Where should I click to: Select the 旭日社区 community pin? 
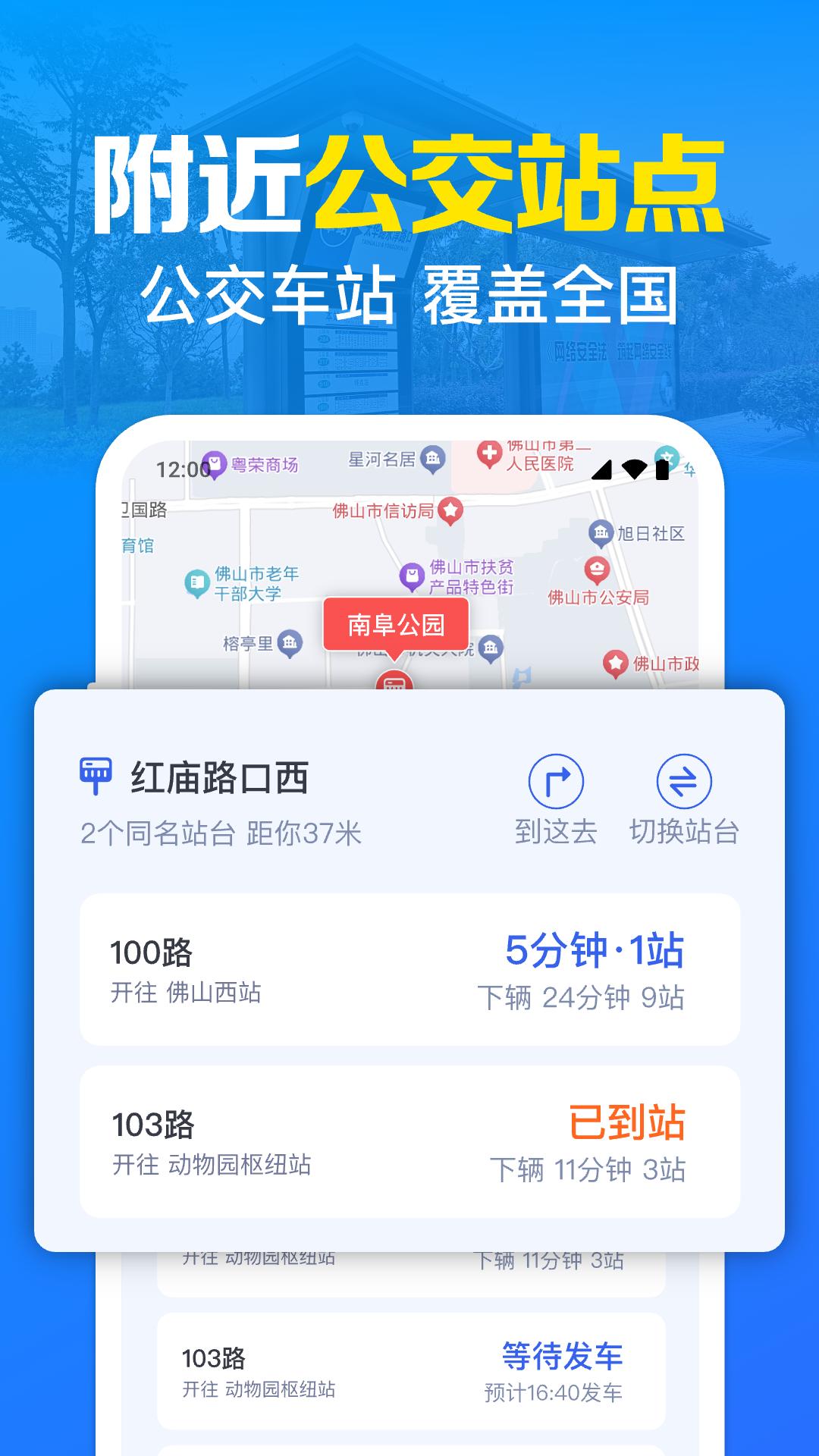coord(601,530)
